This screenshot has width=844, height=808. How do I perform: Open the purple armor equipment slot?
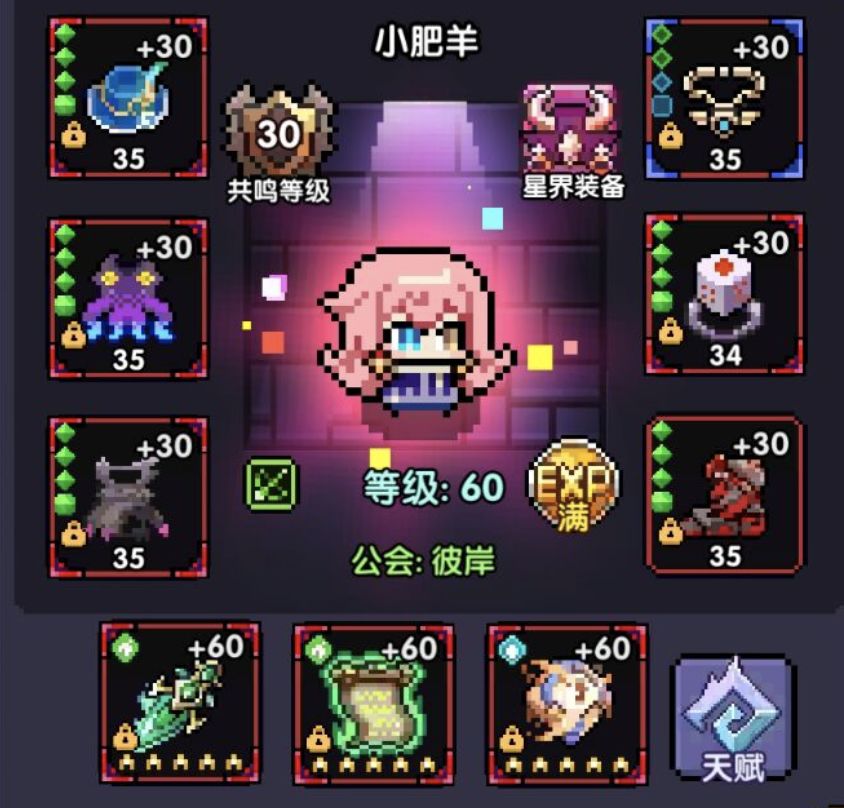coord(128,298)
